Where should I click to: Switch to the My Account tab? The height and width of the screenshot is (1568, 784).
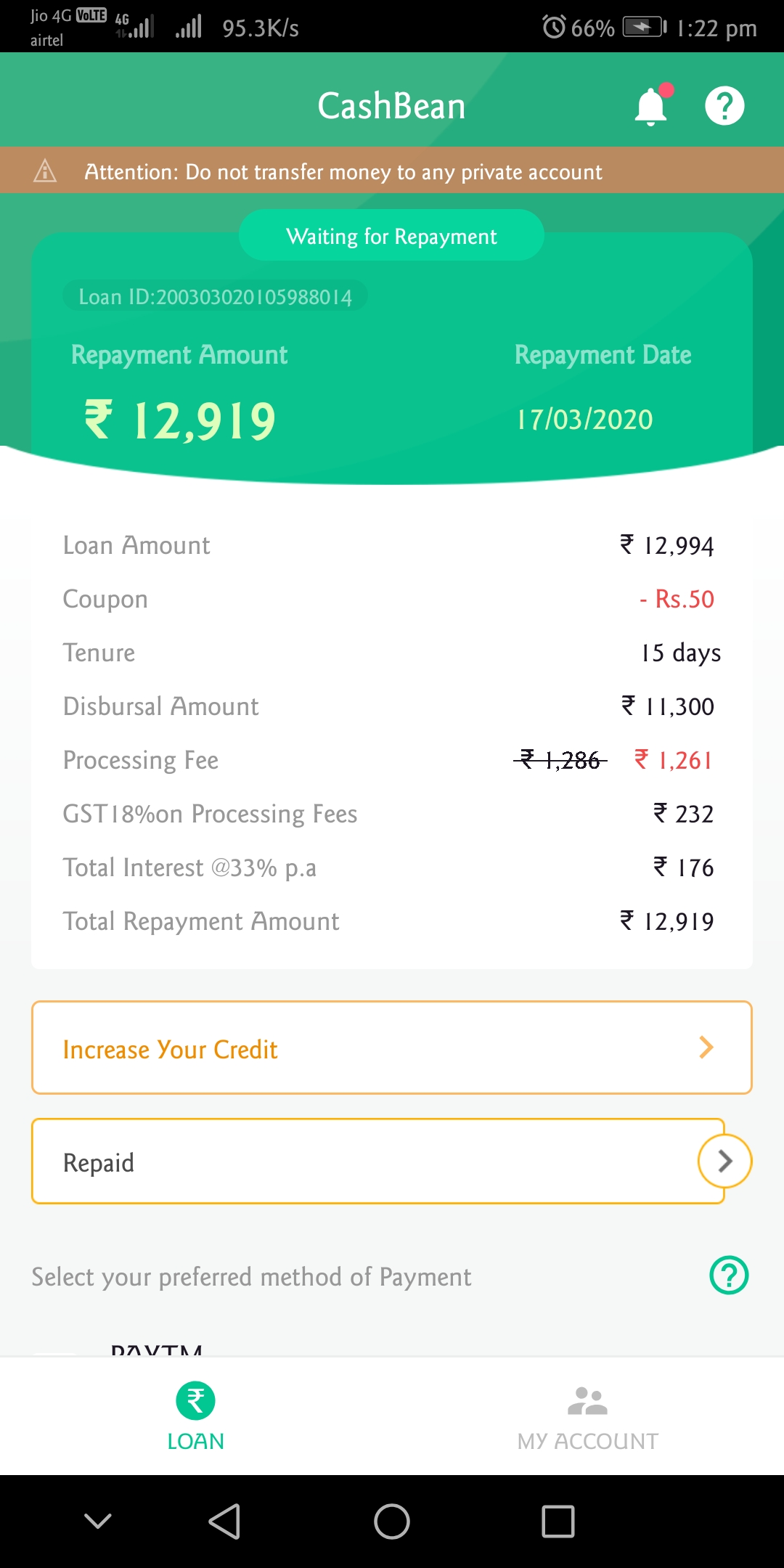point(587,1417)
